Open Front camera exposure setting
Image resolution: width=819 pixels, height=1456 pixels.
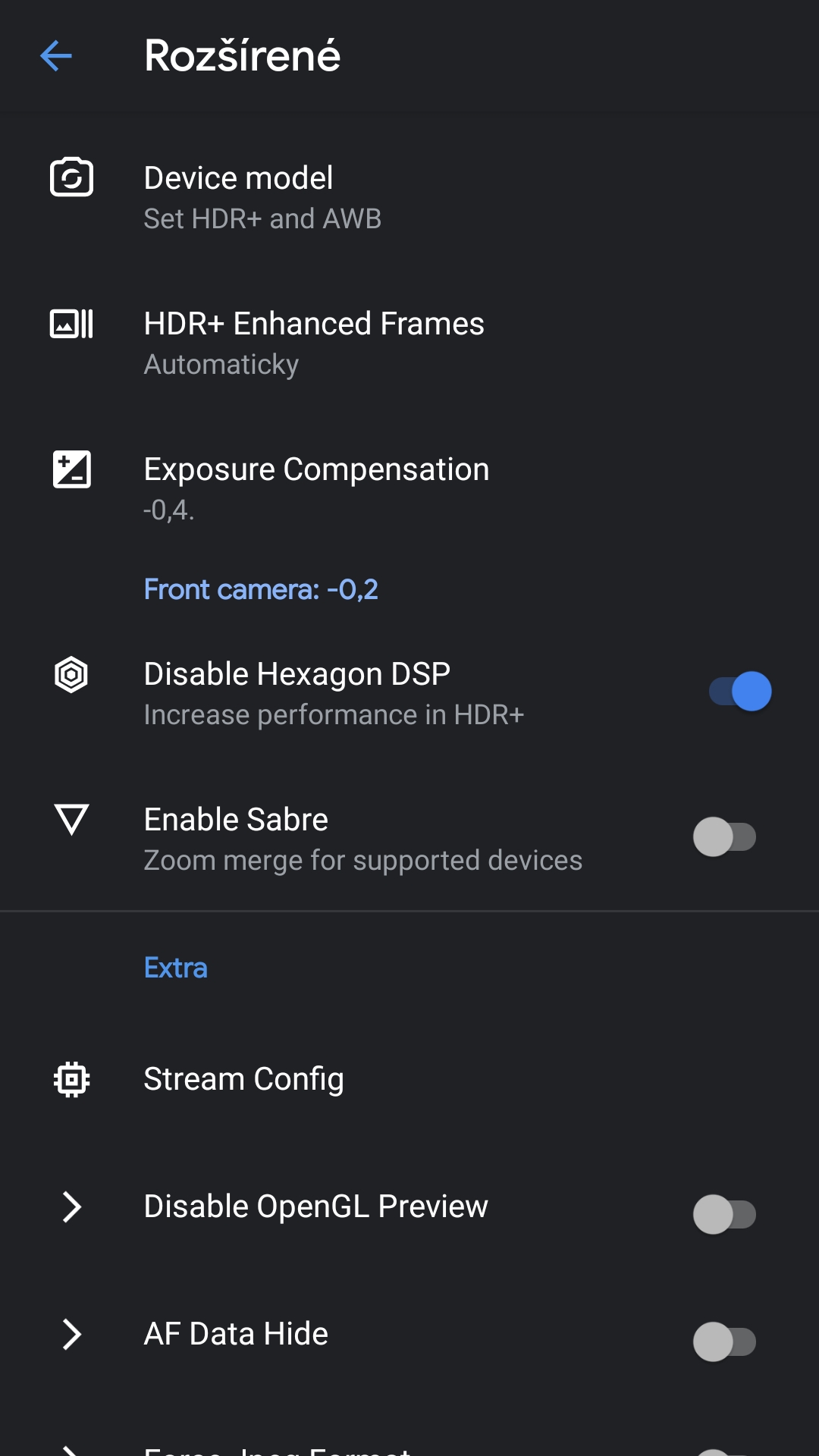tap(261, 589)
